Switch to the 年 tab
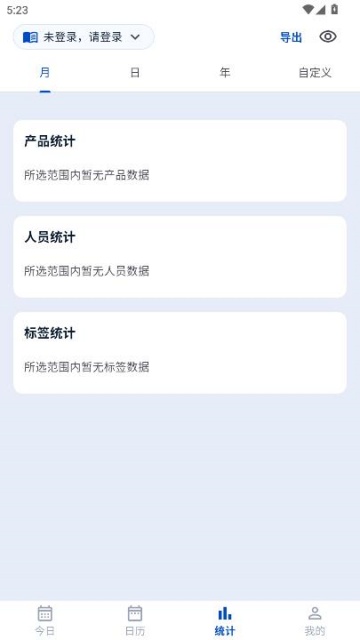The height and width of the screenshot is (640, 360). point(225,73)
